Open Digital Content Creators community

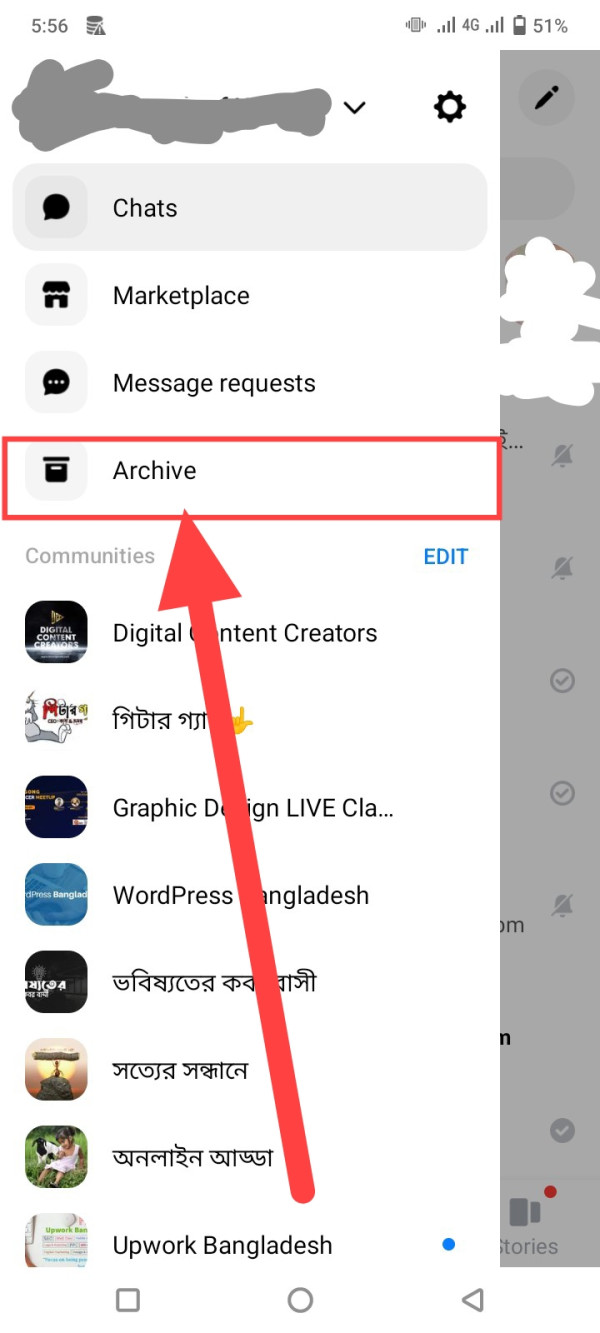click(x=244, y=633)
